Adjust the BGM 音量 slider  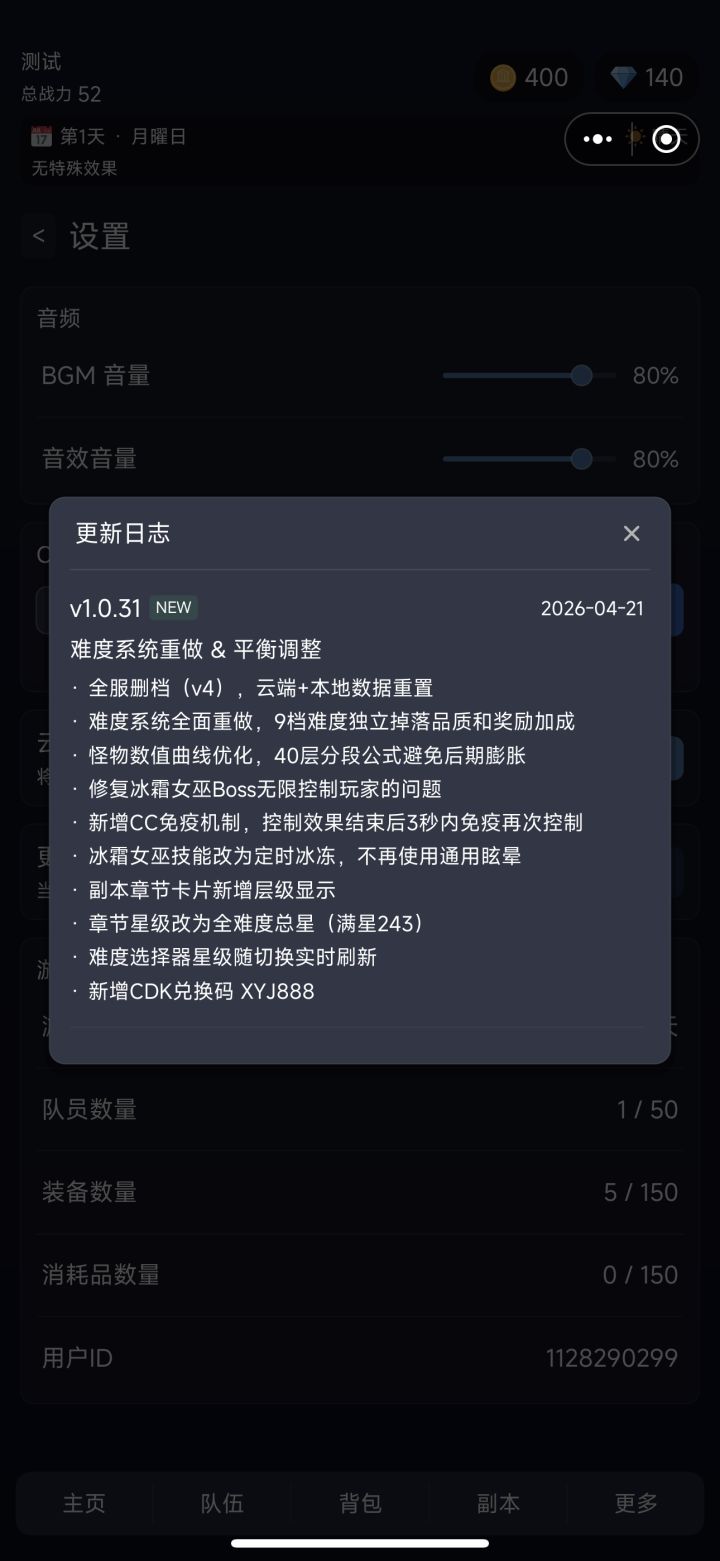pyautogui.click(x=581, y=375)
